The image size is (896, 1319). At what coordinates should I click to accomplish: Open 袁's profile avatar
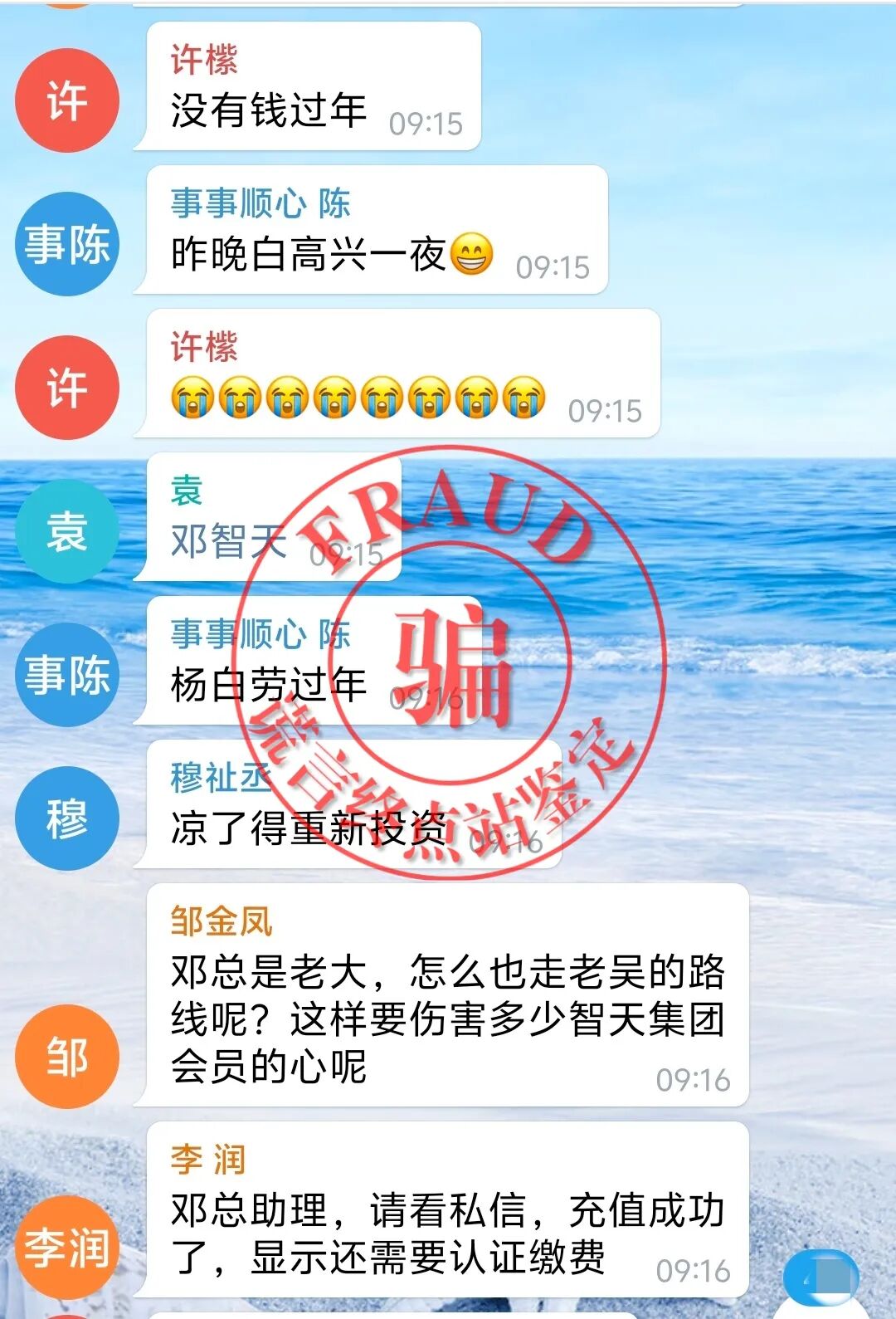[67, 531]
